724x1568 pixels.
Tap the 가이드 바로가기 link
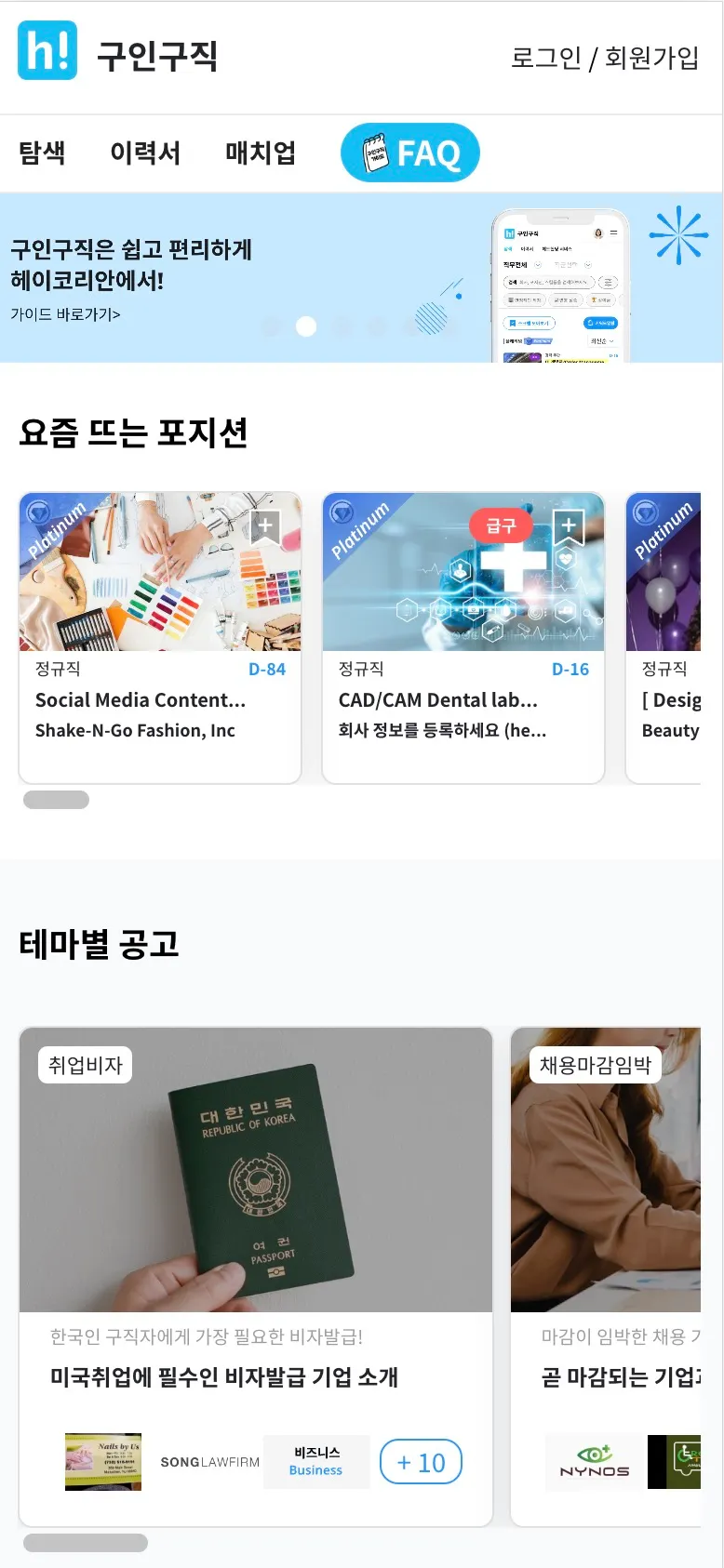coord(65,314)
